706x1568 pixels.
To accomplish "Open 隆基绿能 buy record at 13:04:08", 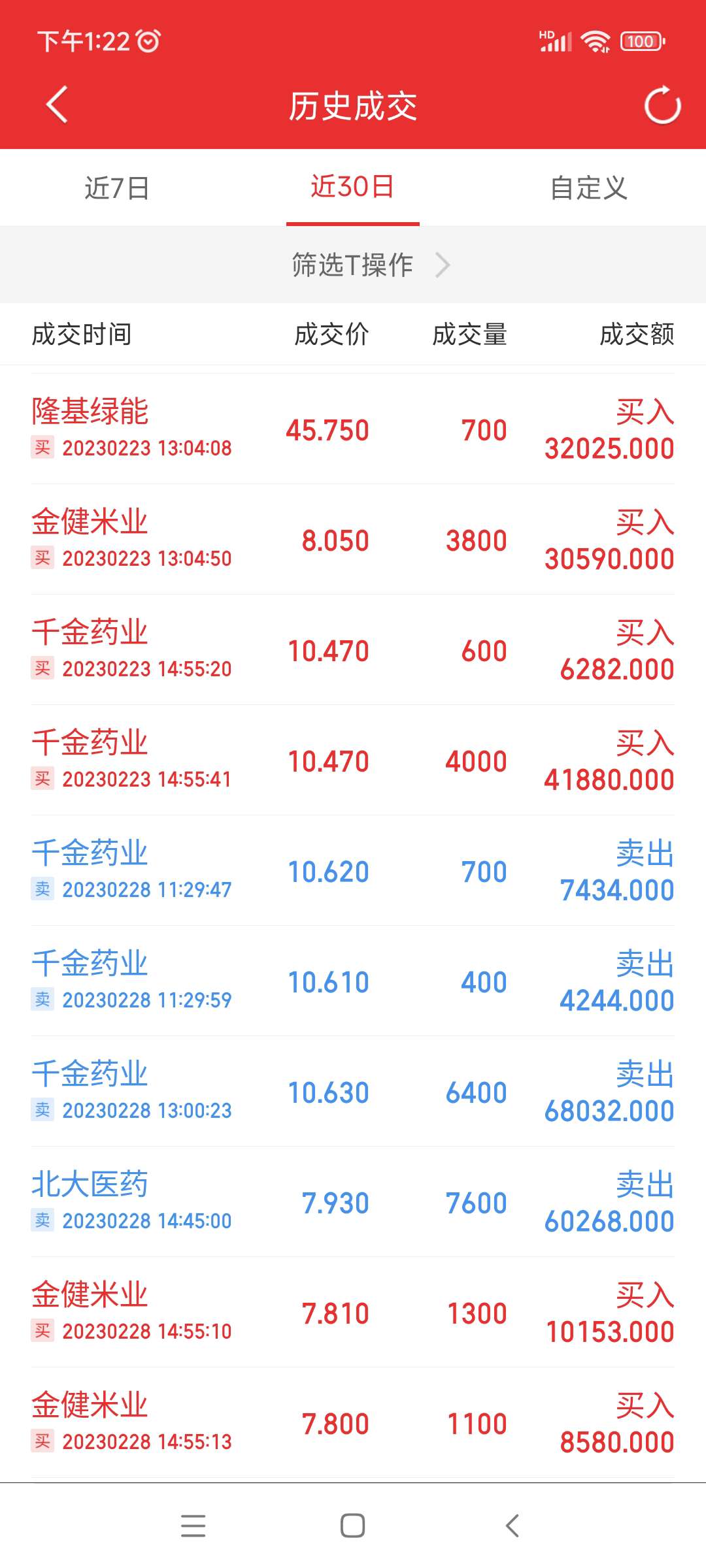I will click(x=352, y=429).
